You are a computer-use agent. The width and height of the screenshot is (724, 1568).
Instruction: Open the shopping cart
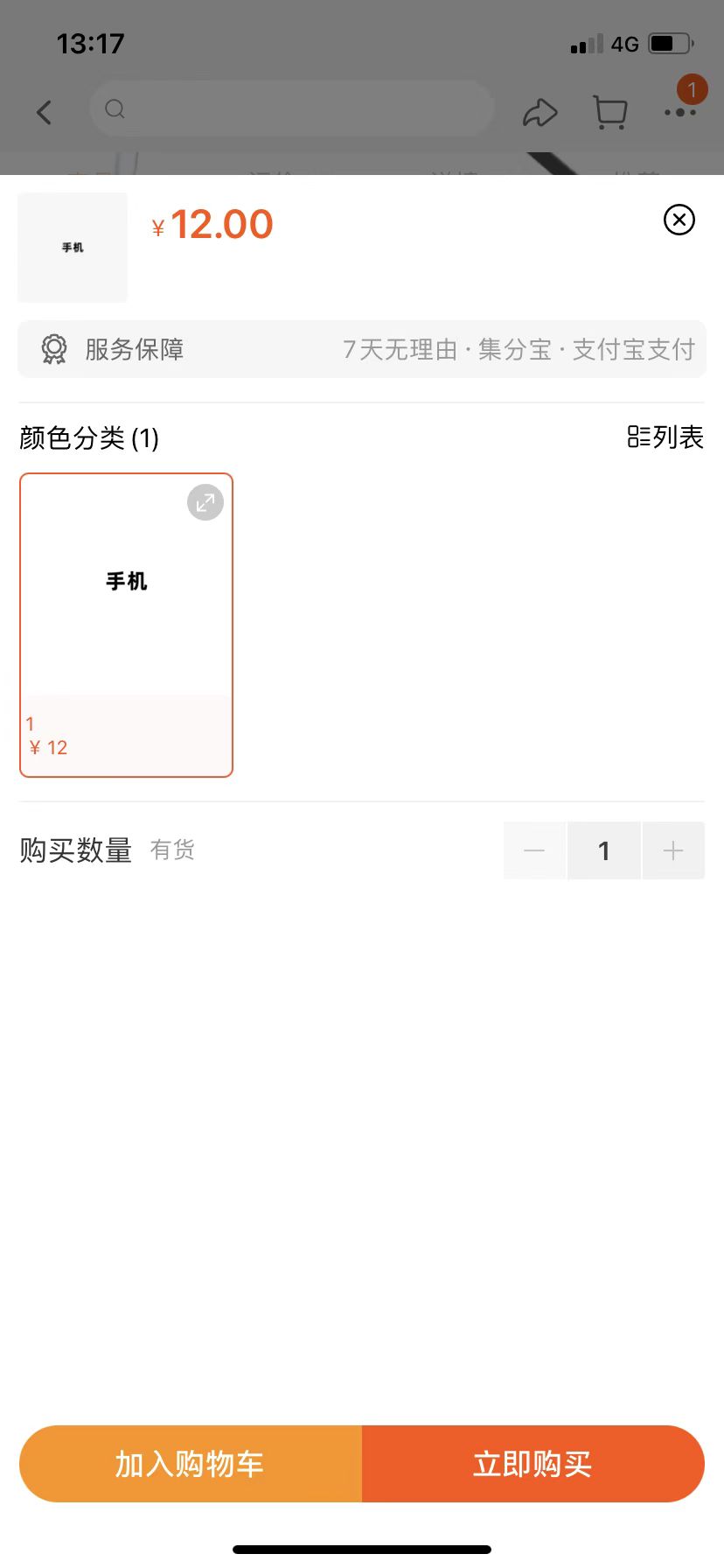point(610,113)
